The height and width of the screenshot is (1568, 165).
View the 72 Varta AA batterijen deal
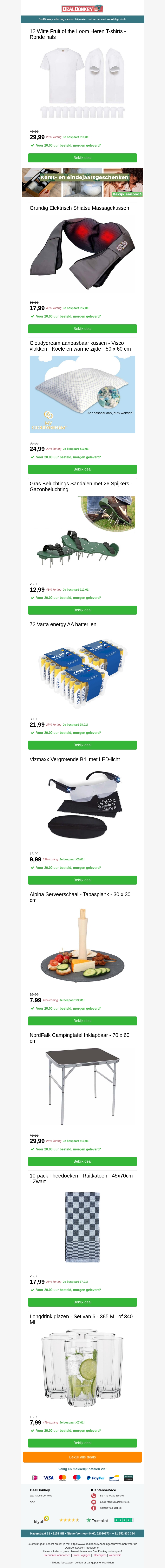pos(82,745)
